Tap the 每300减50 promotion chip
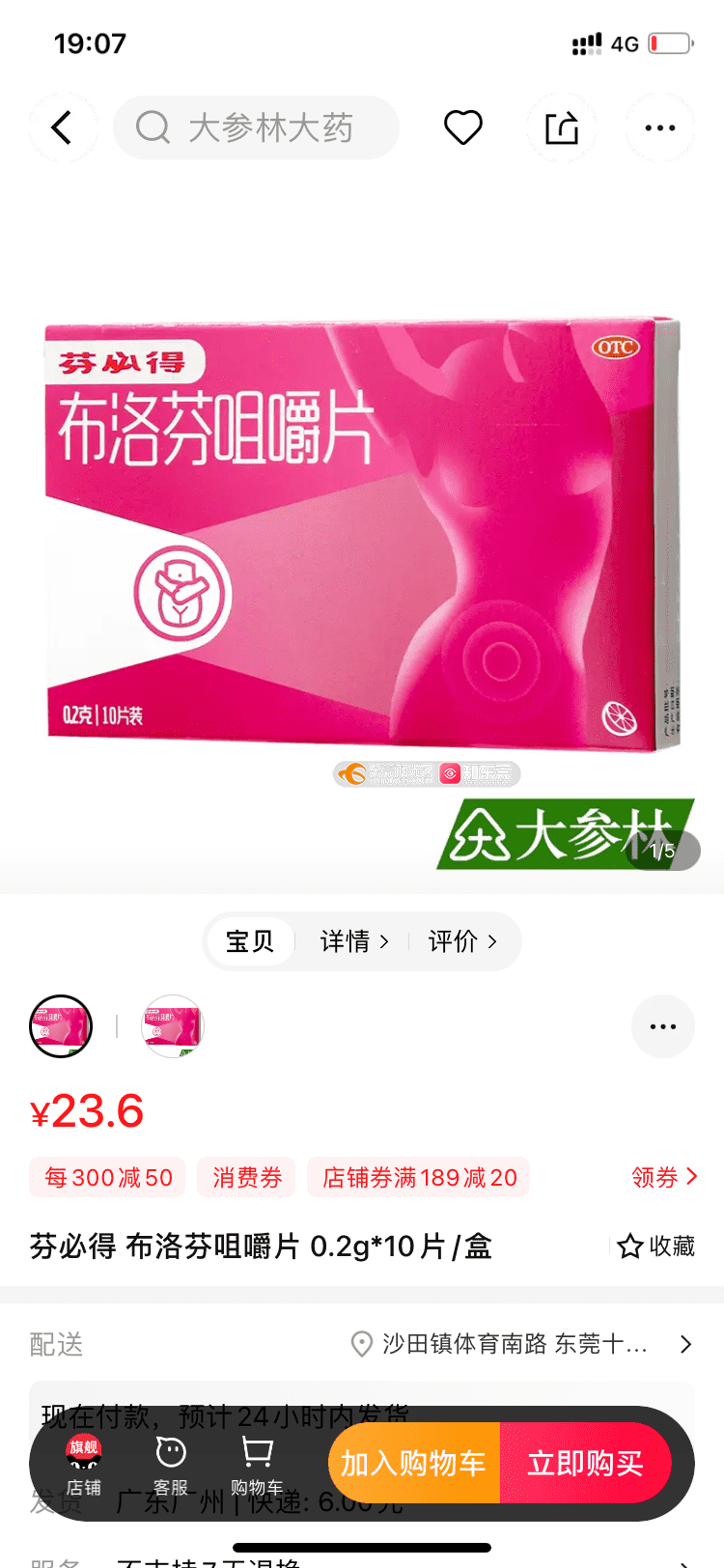This screenshot has height=1568, width=724. [x=108, y=1177]
